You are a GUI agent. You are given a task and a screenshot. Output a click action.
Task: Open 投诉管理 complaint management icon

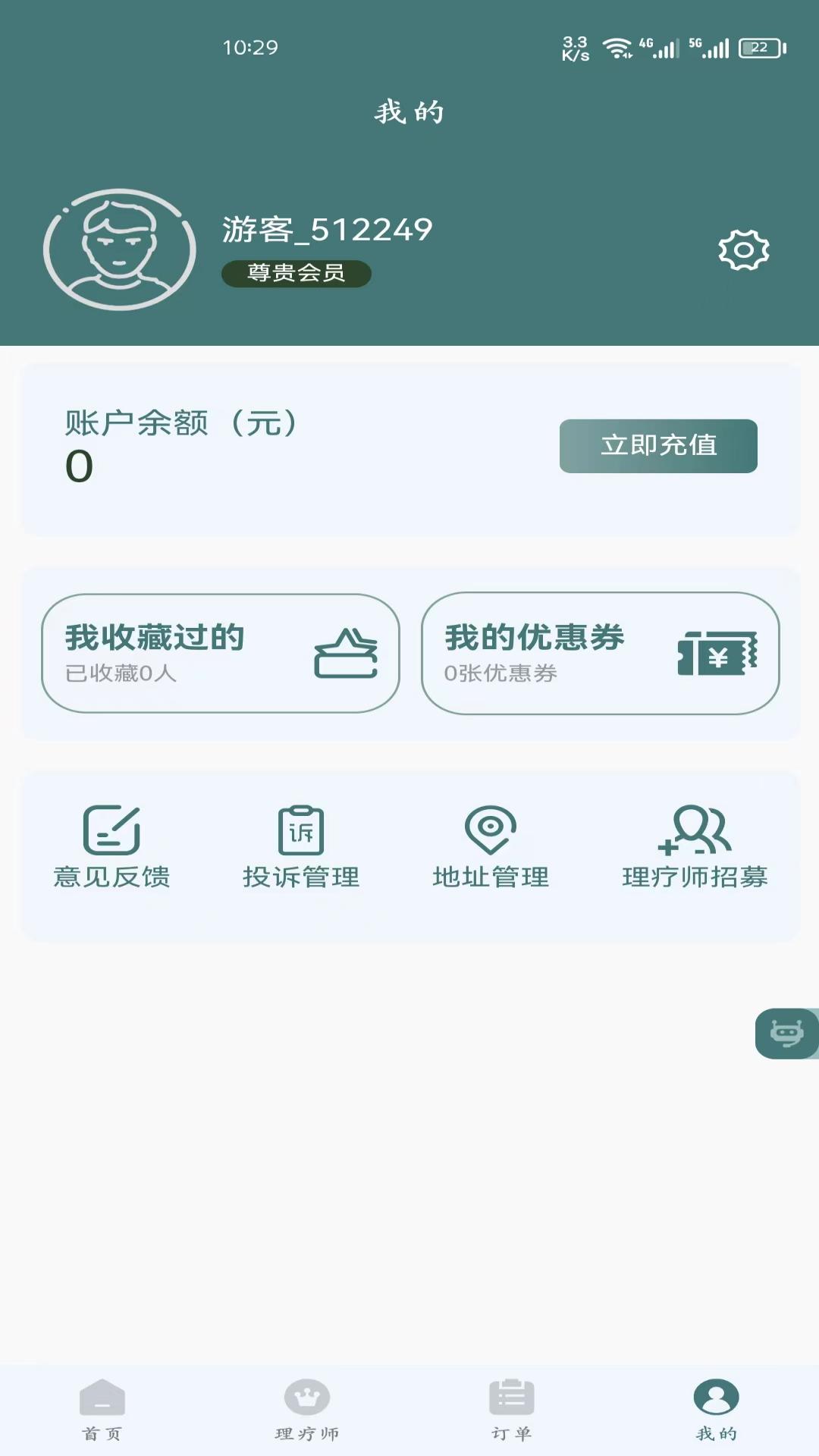[302, 832]
